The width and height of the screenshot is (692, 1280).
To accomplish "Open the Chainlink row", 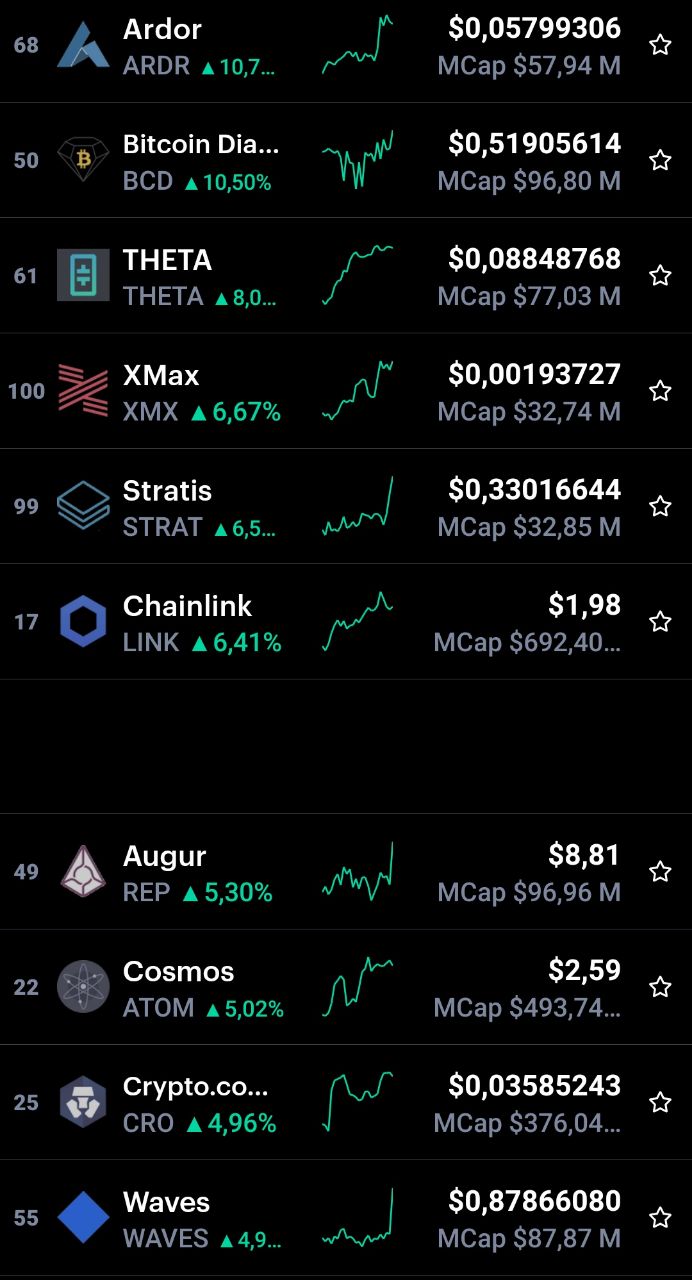I will coord(346,621).
